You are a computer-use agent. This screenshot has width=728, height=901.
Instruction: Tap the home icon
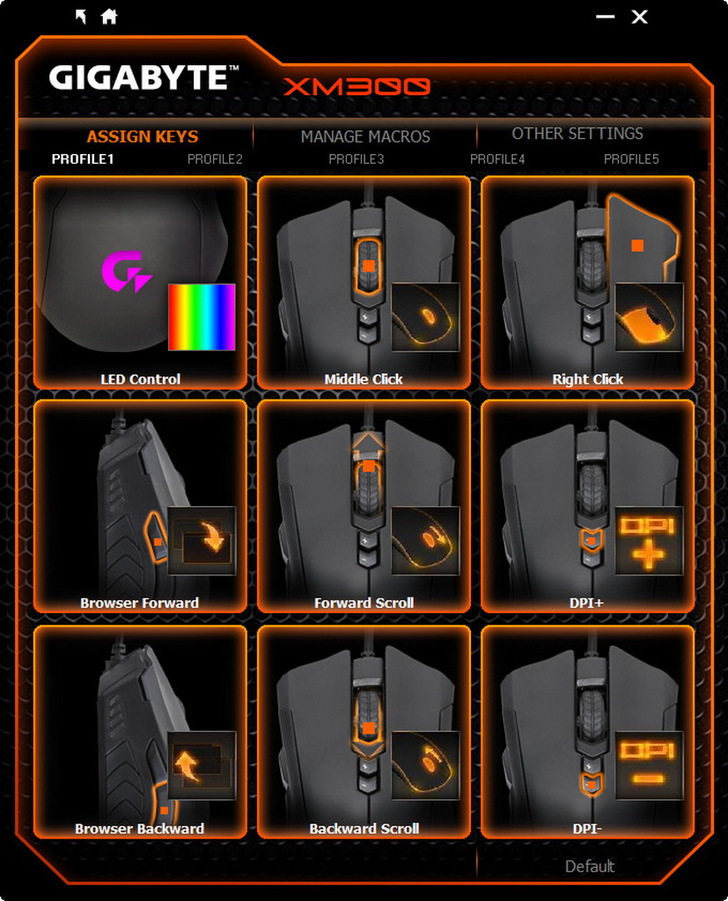point(109,17)
